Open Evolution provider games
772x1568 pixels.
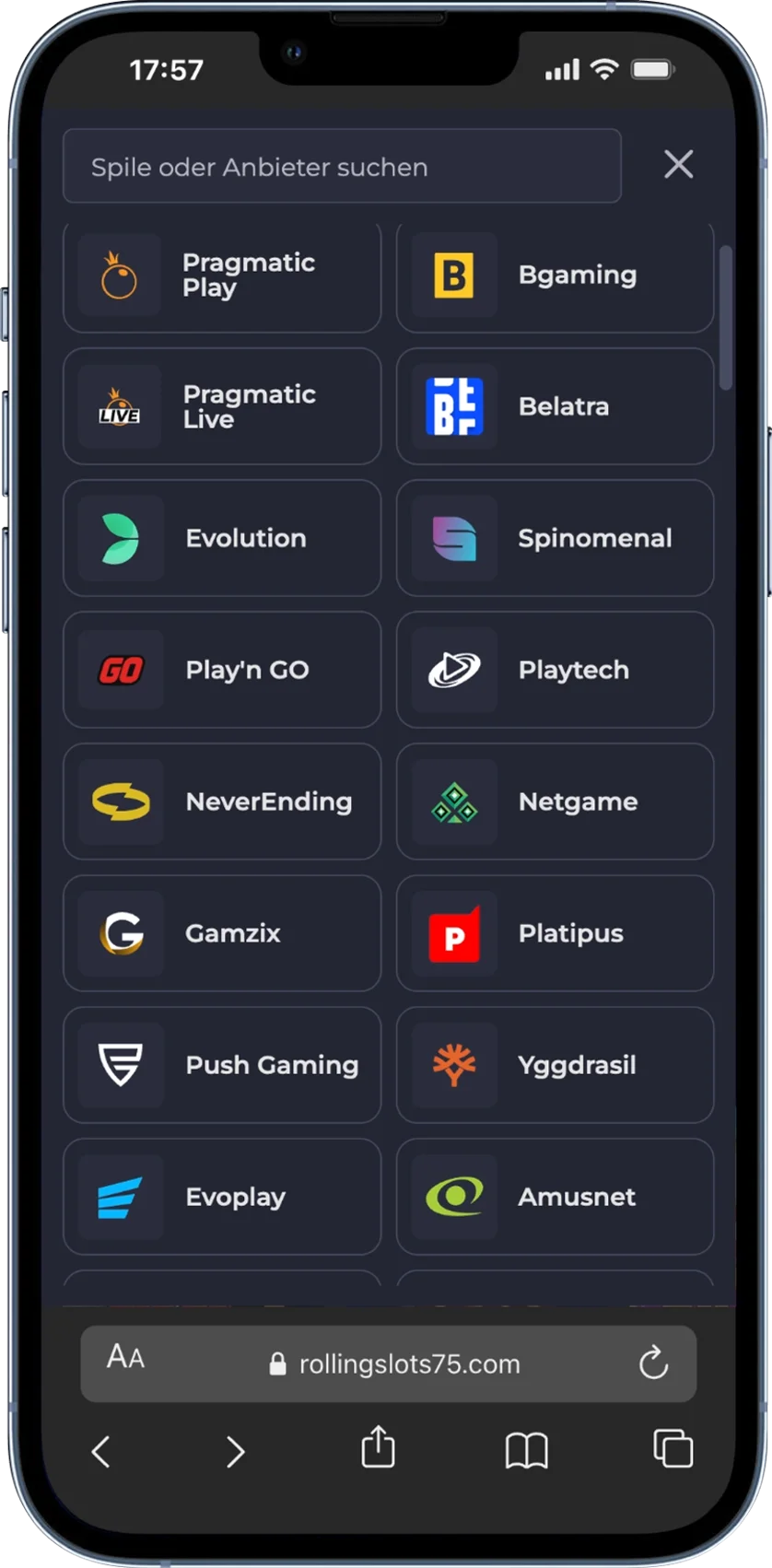click(x=221, y=538)
